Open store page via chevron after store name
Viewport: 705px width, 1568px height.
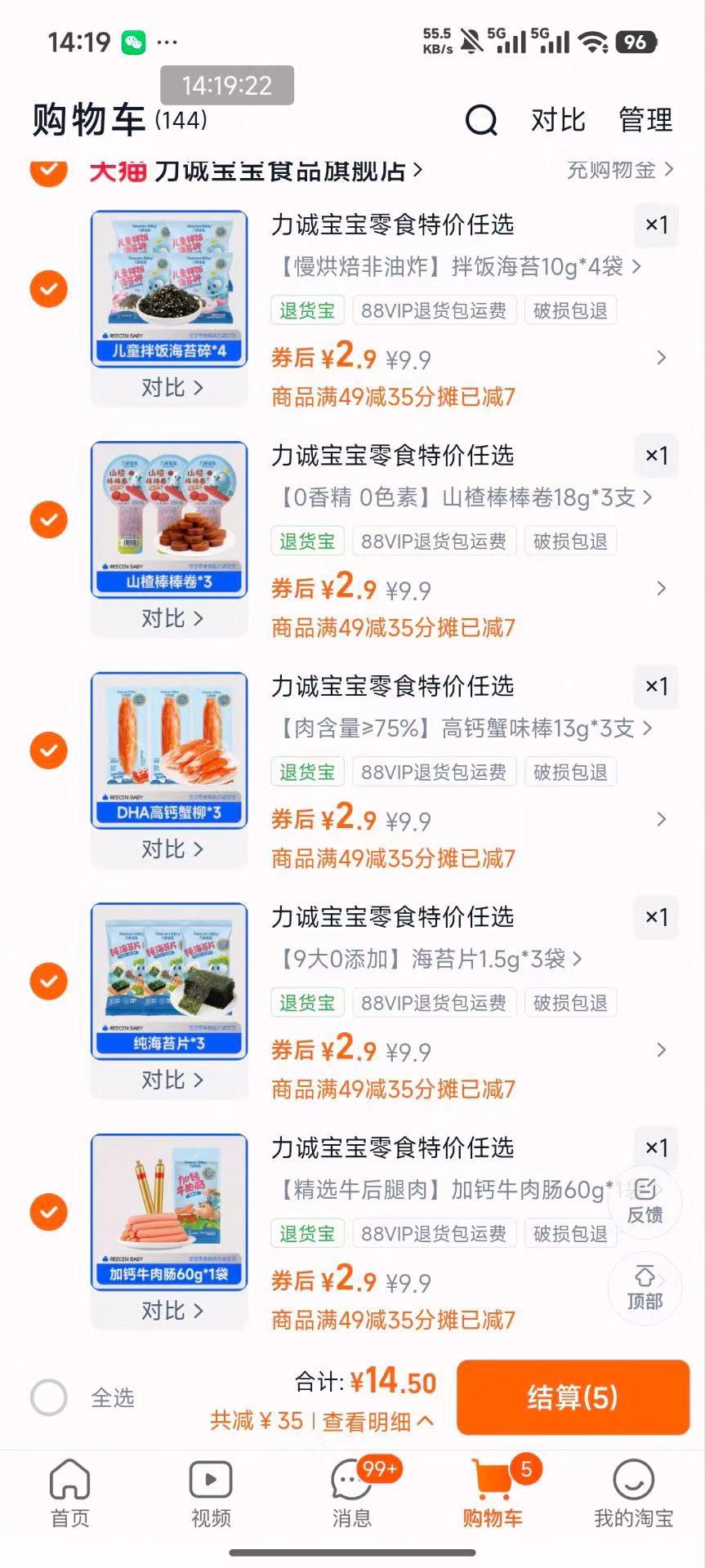418,170
